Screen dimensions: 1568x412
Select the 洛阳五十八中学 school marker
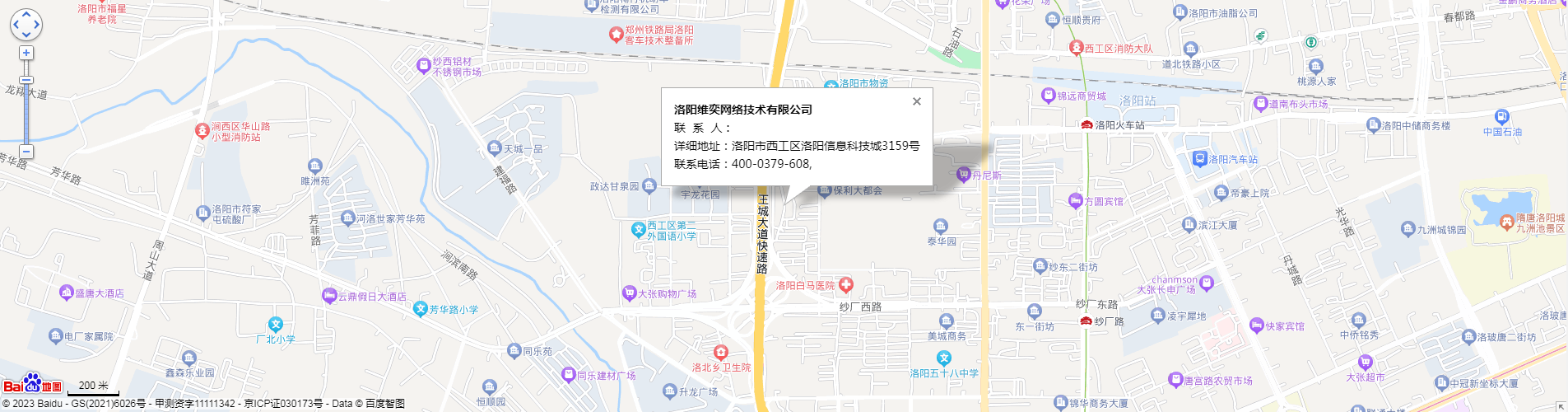[944, 358]
